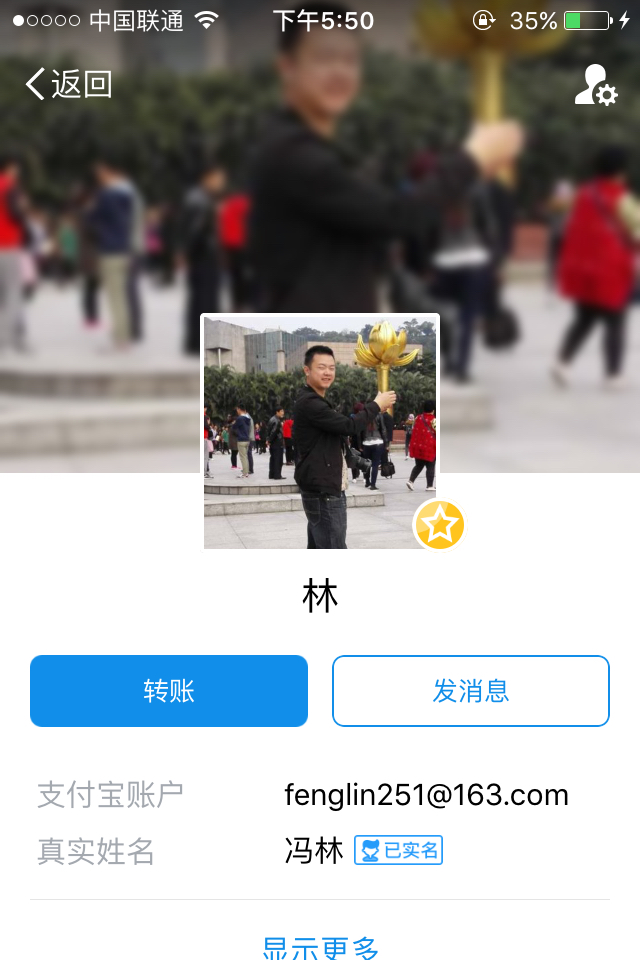The image size is (640, 960).
Task: Go back using the 返回 button
Action: tap(68, 84)
